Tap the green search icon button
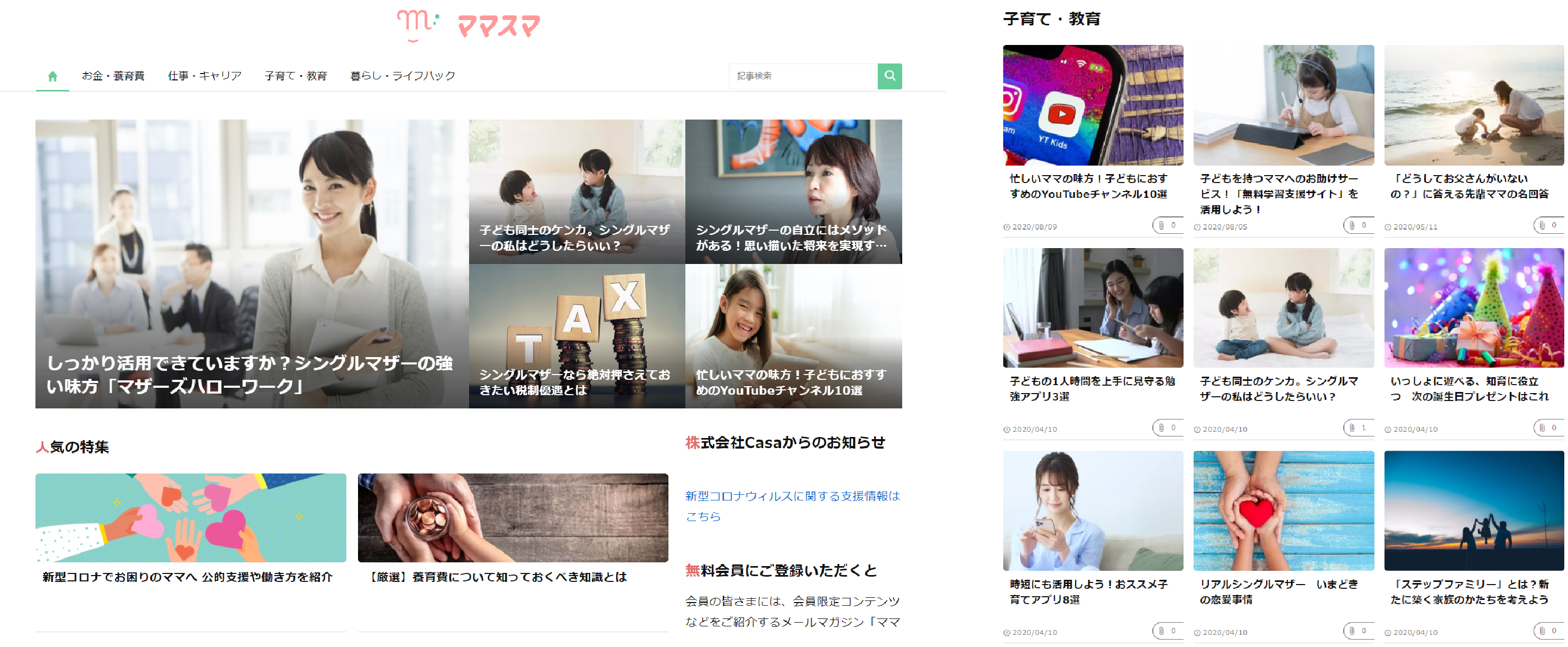This screenshot has height=647, width=1568. (x=888, y=76)
